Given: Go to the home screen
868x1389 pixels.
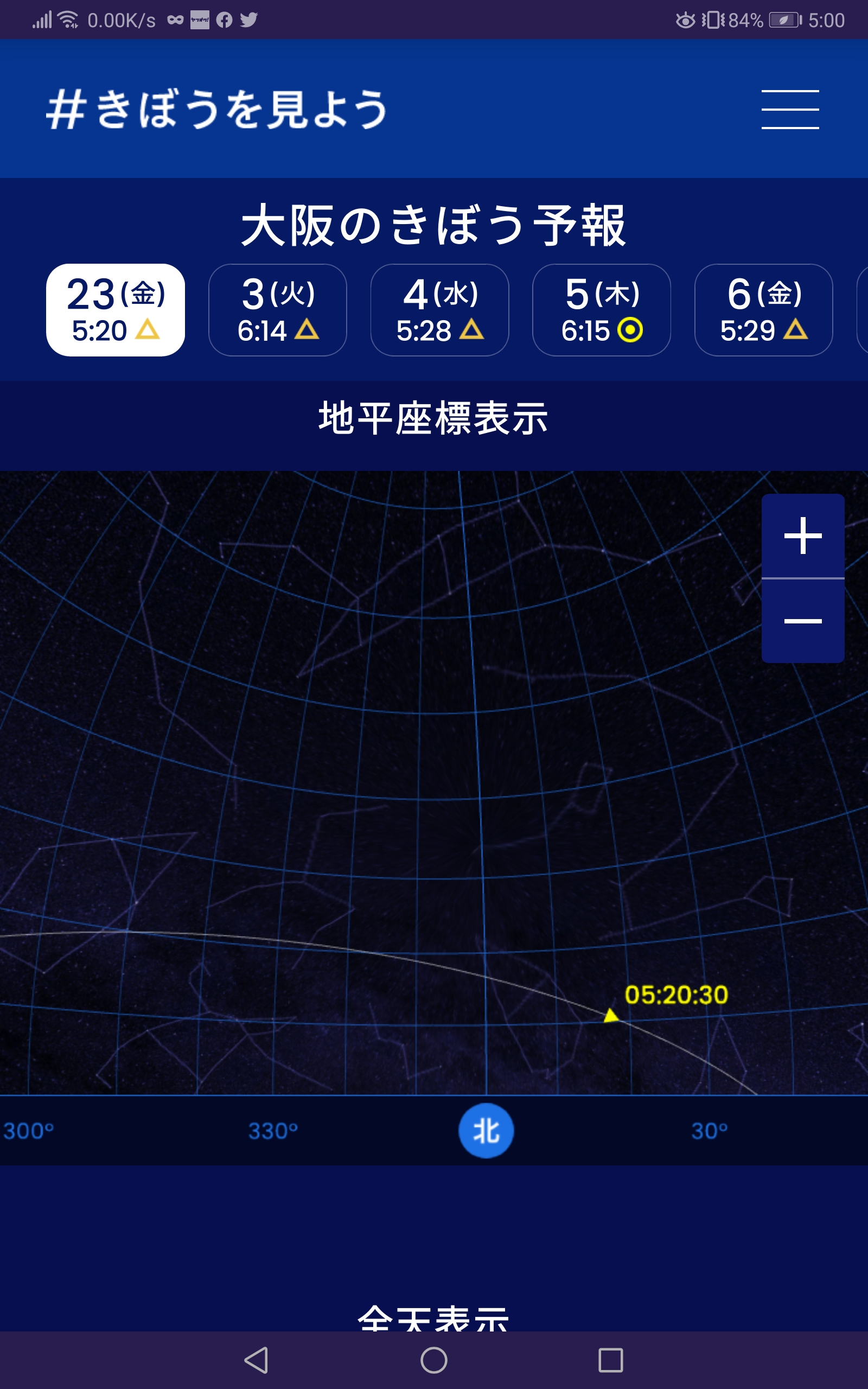Looking at the screenshot, I should [434, 1360].
